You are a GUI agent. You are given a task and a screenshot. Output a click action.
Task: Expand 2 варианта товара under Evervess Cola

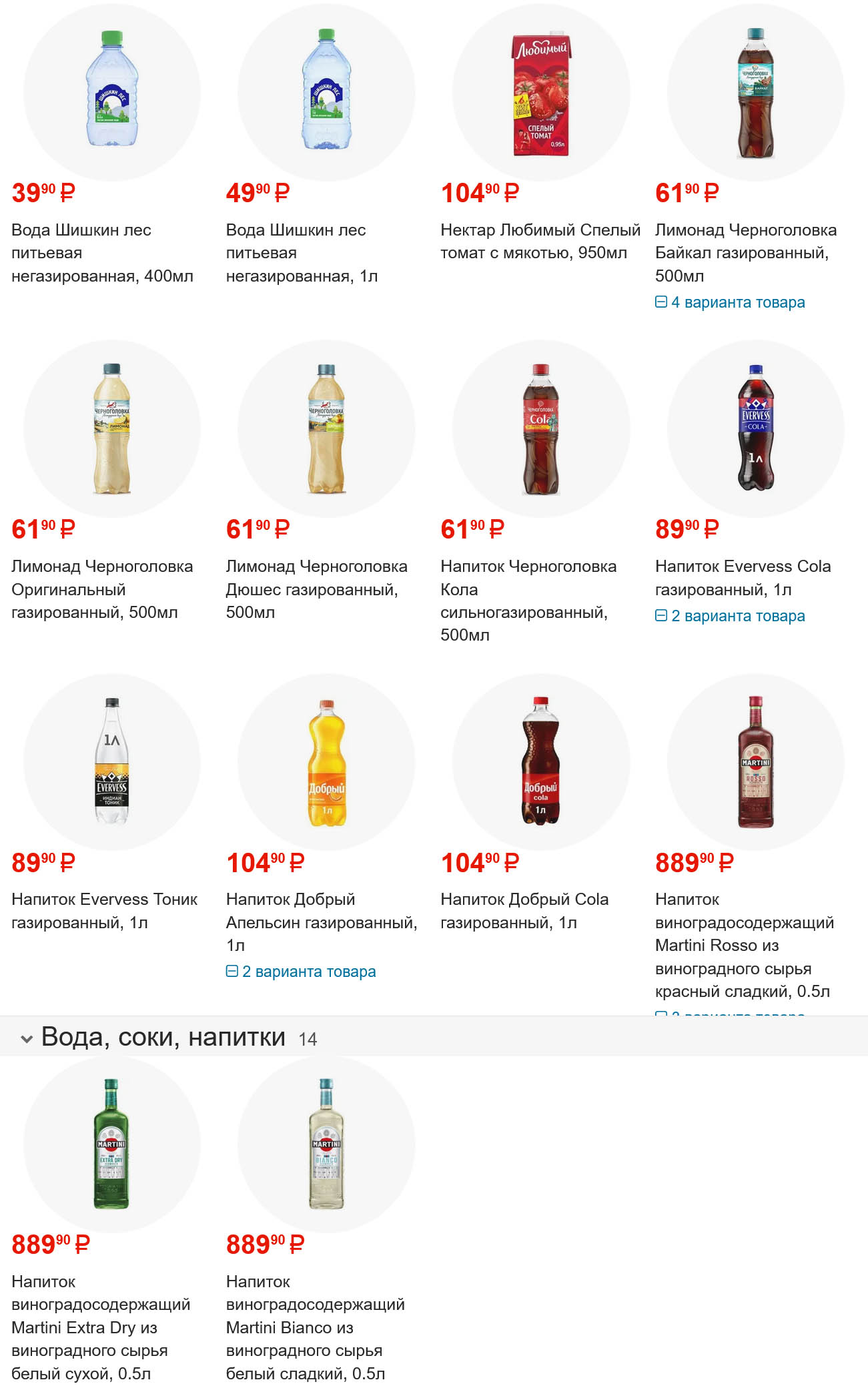click(x=737, y=616)
